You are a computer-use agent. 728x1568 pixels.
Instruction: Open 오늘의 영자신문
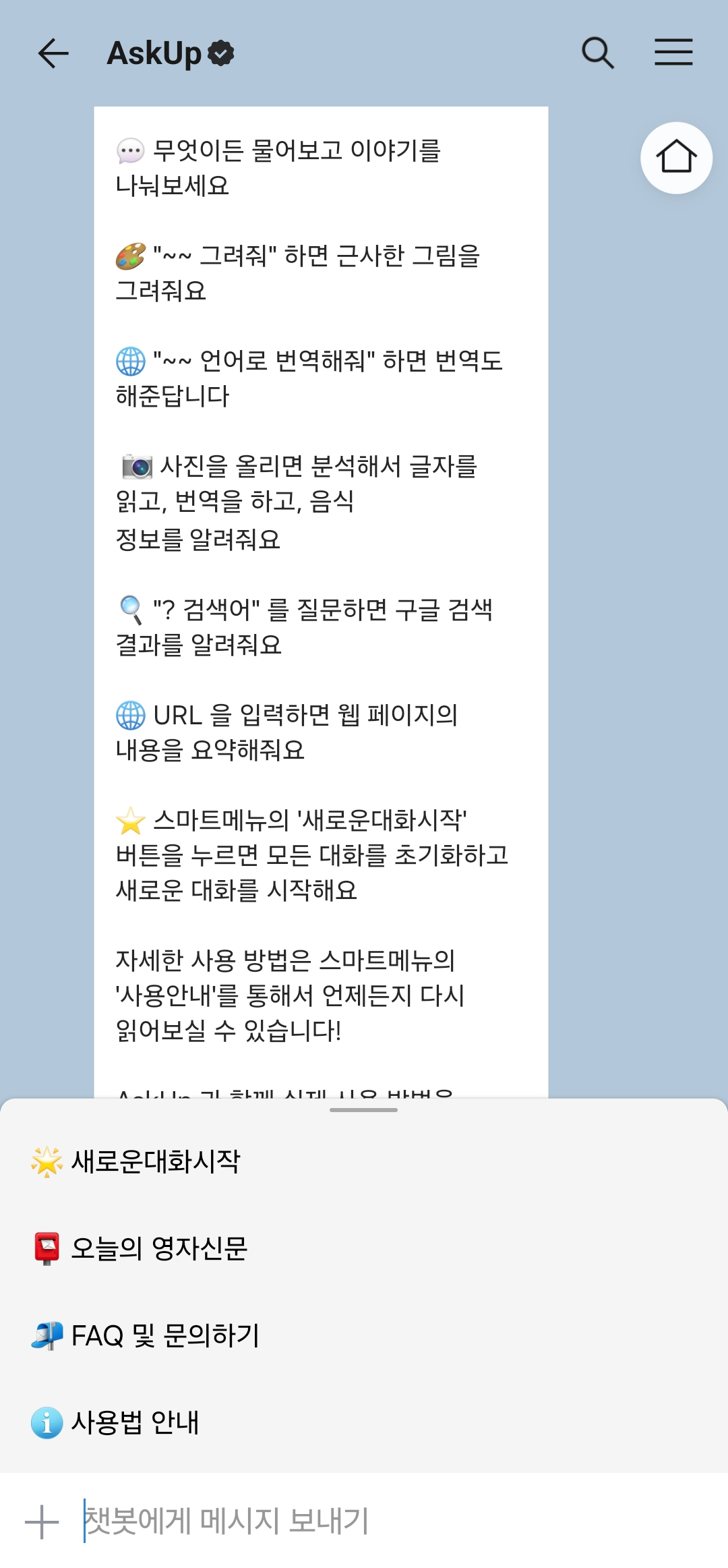pos(159,1248)
